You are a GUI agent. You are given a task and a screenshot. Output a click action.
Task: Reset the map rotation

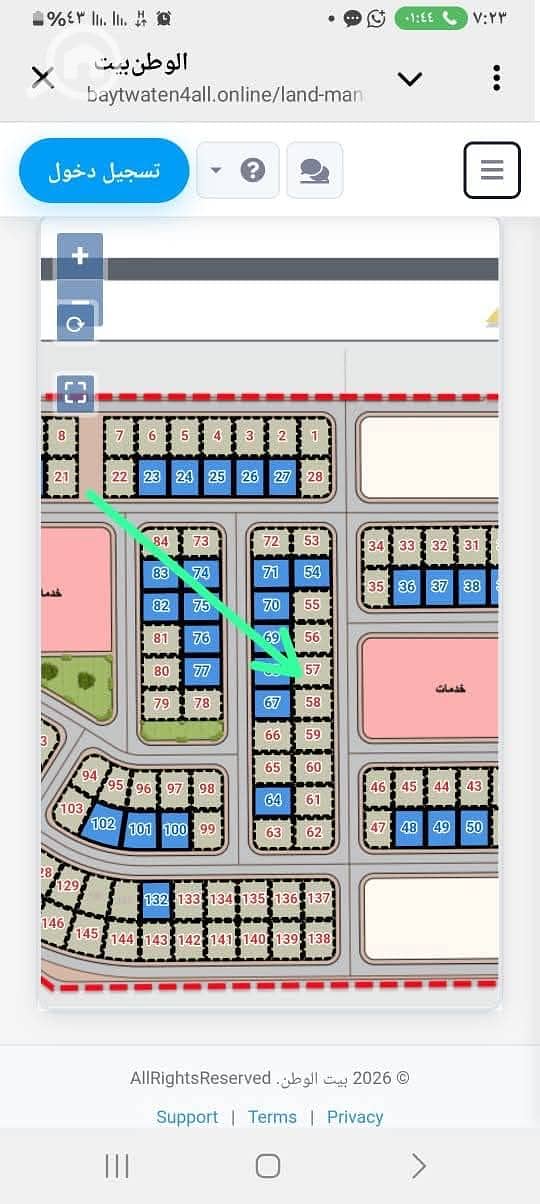(76, 324)
